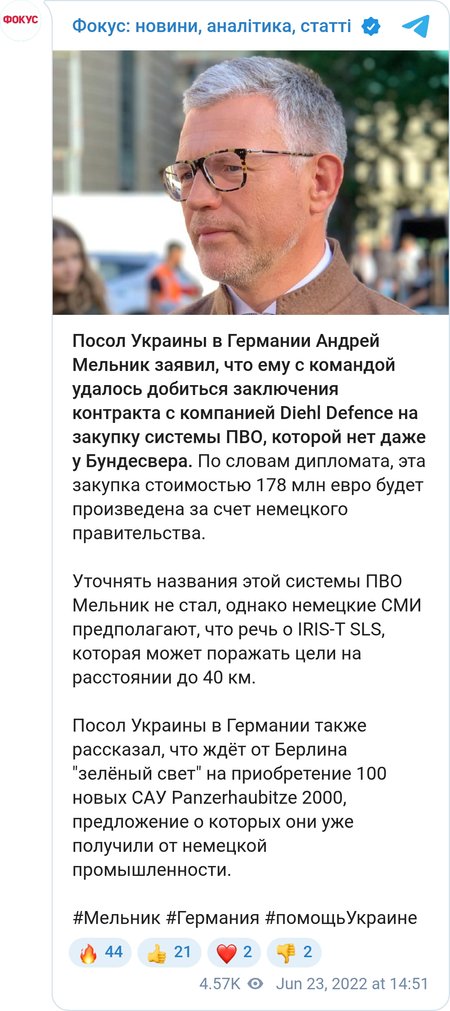React with thumbs up (21)
Screen dimensions: 450x1011
(x=169, y=952)
